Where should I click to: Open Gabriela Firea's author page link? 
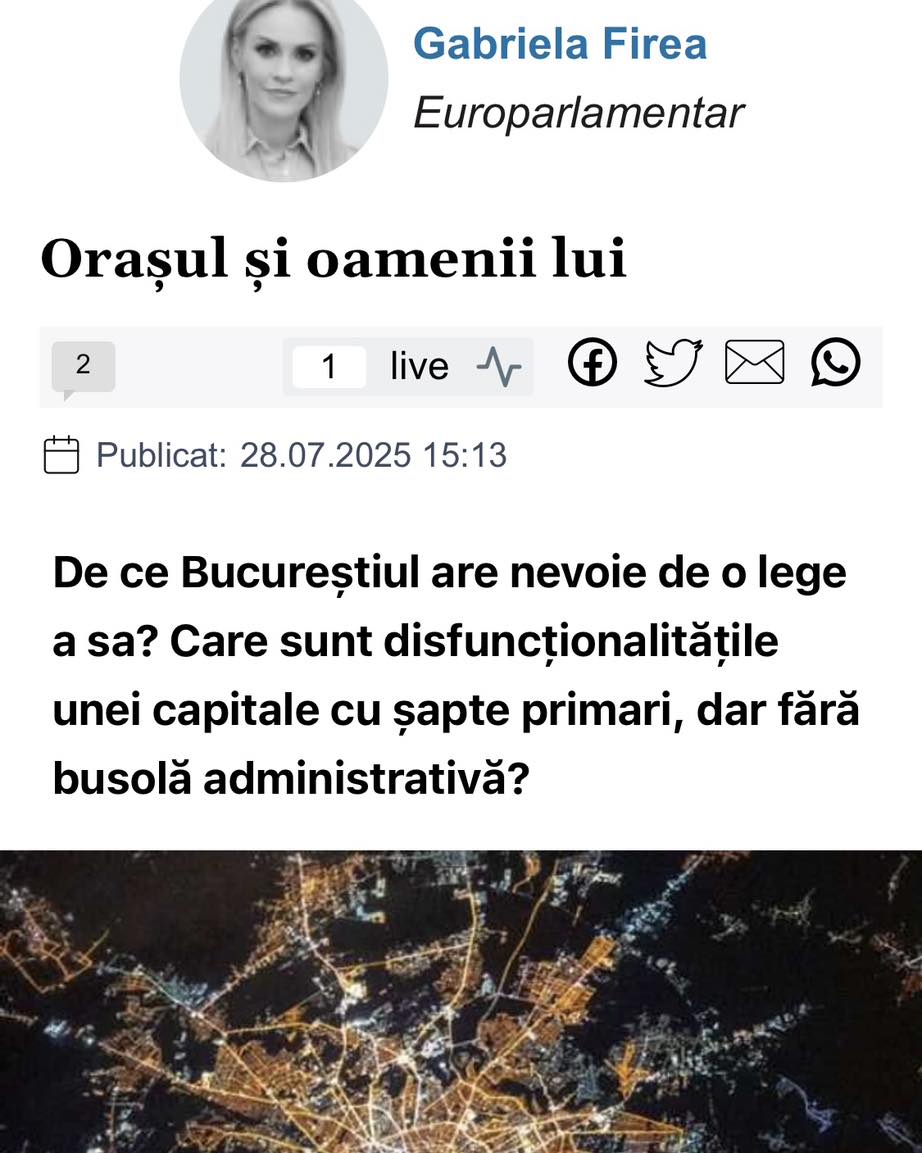[x=559, y=44]
